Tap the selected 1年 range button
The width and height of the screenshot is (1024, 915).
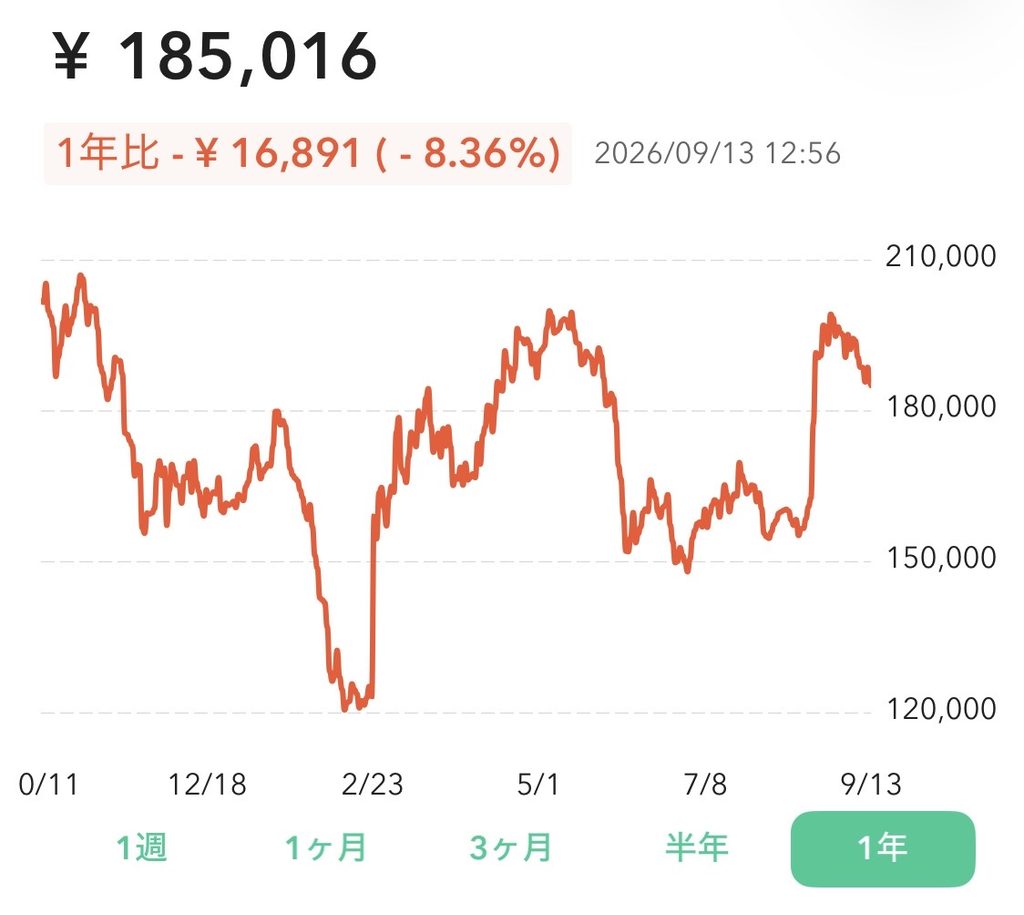pos(882,848)
